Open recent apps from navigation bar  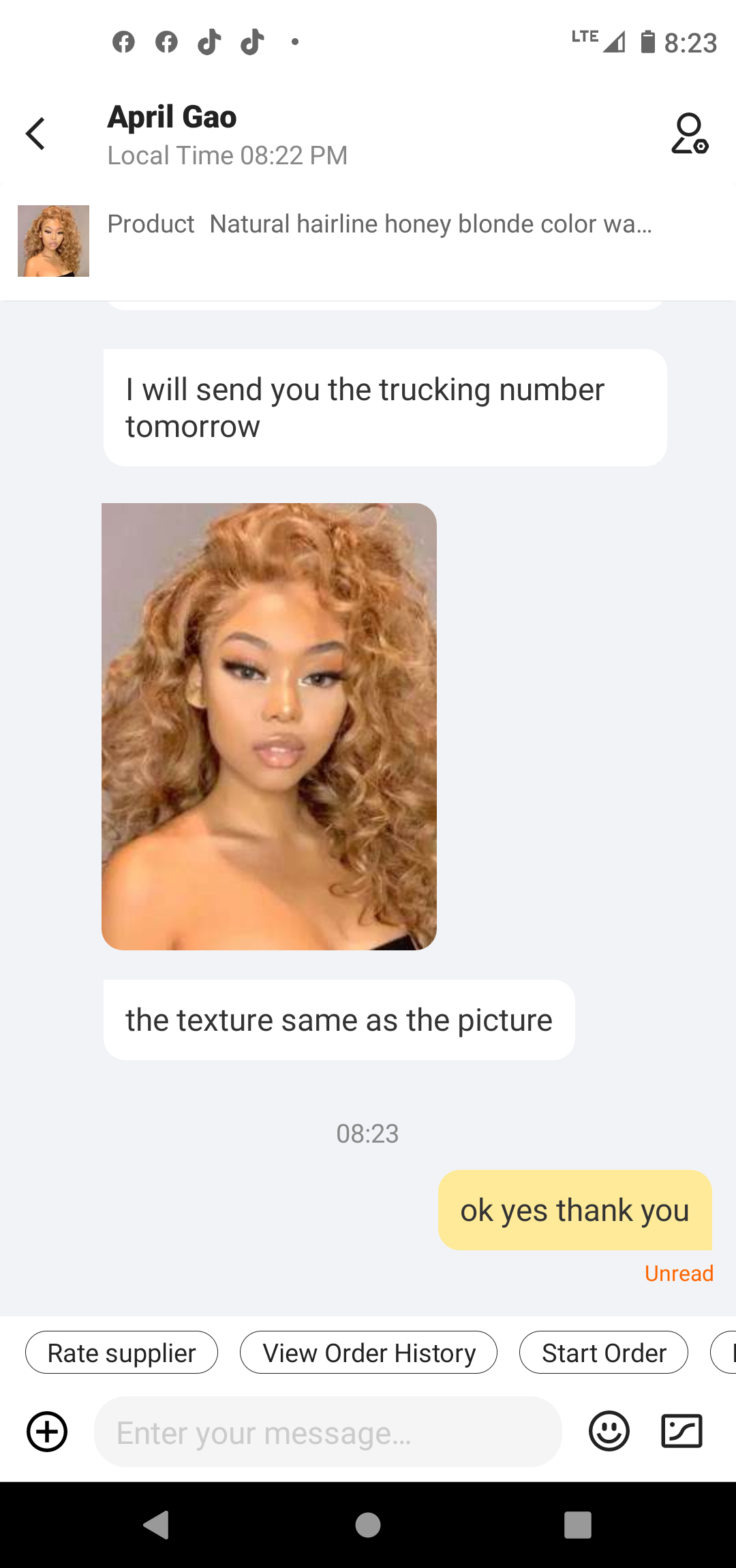[x=577, y=1525]
